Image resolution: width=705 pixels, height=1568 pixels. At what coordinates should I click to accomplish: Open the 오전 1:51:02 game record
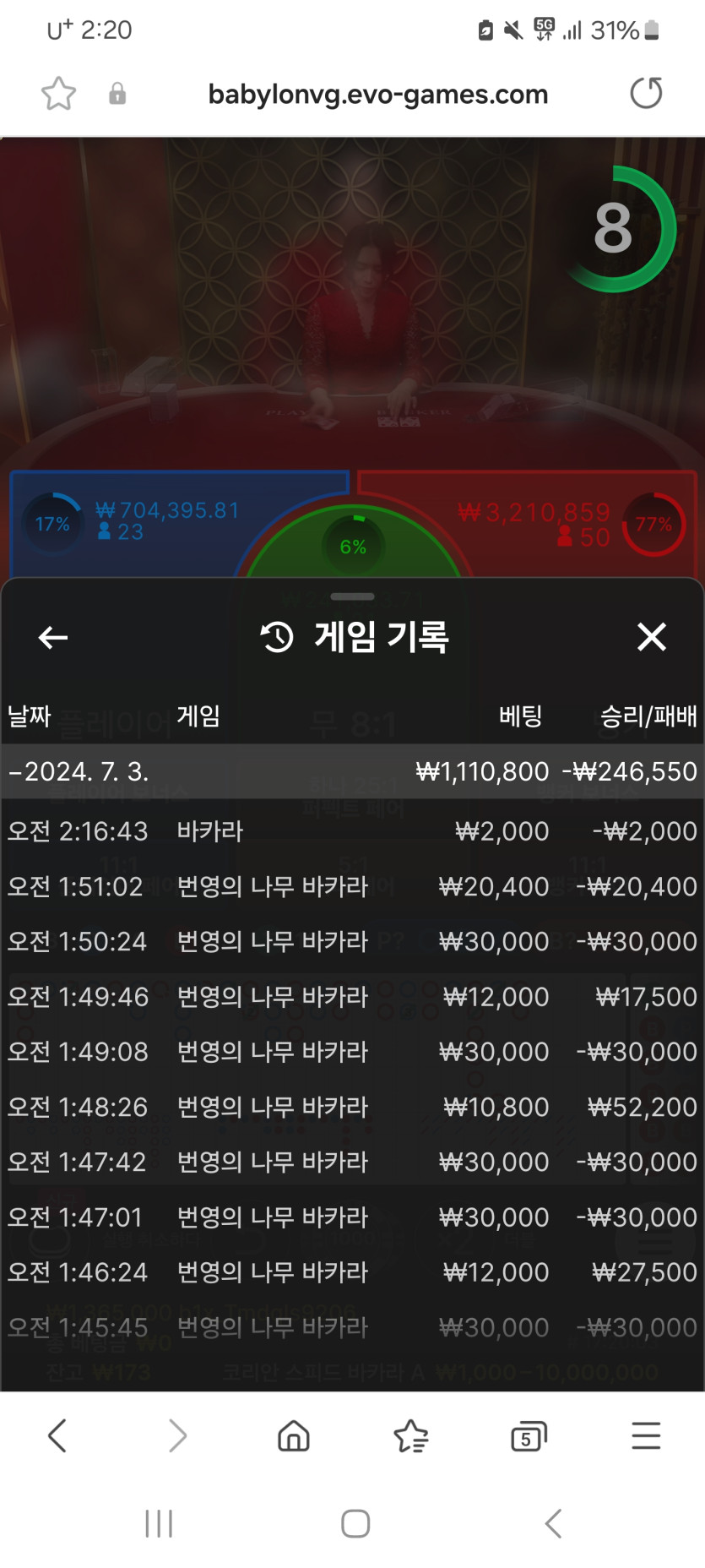point(352,886)
